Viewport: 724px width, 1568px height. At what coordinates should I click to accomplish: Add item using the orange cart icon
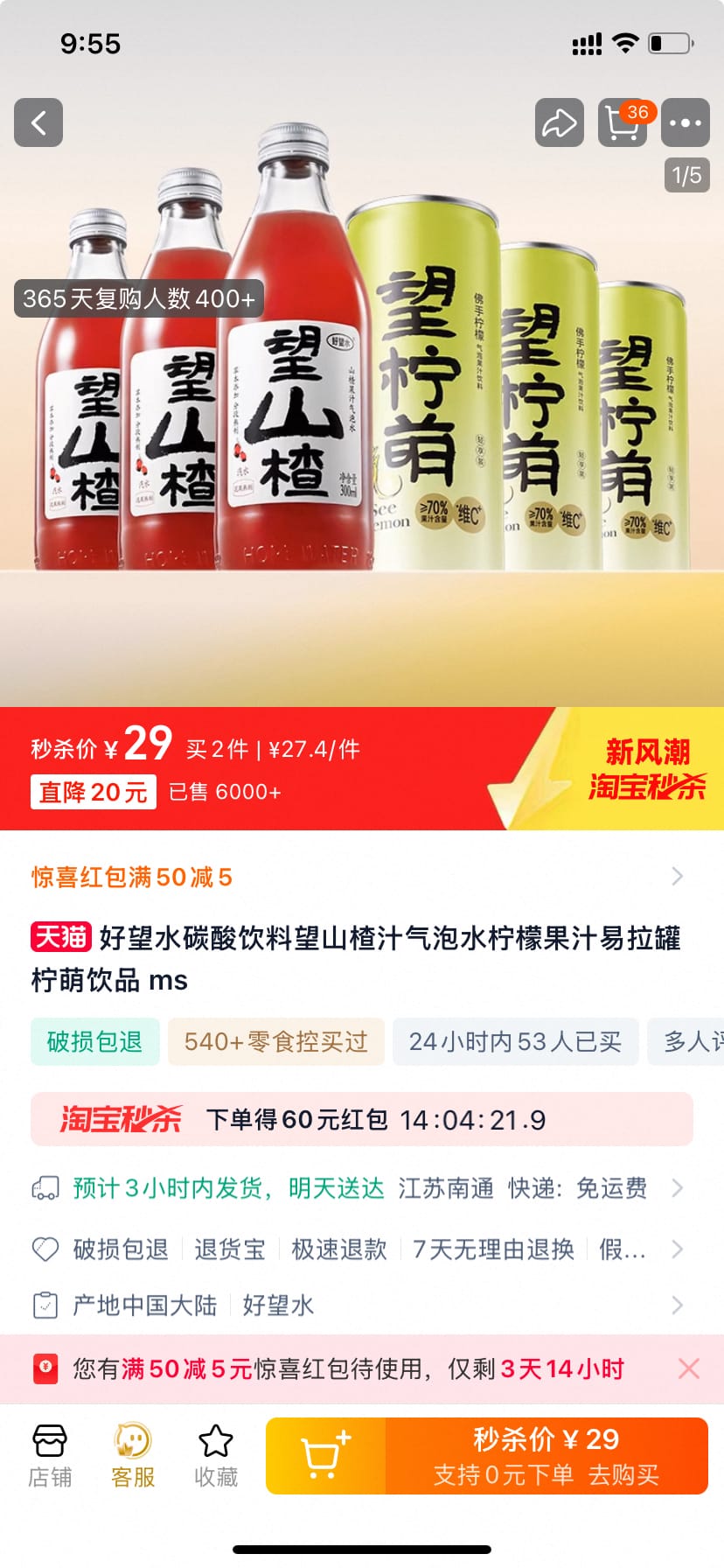coord(325,1452)
